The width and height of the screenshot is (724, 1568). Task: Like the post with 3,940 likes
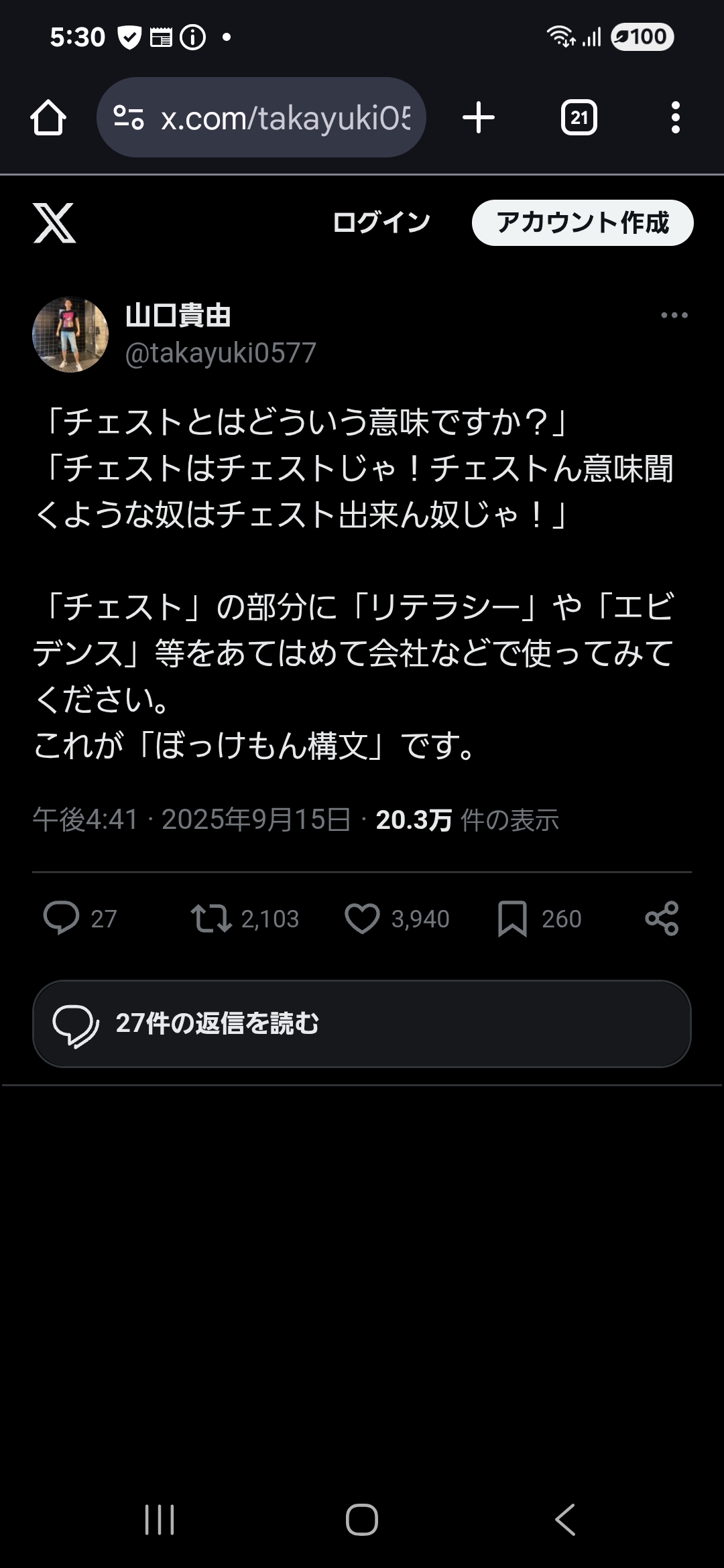click(x=362, y=918)
